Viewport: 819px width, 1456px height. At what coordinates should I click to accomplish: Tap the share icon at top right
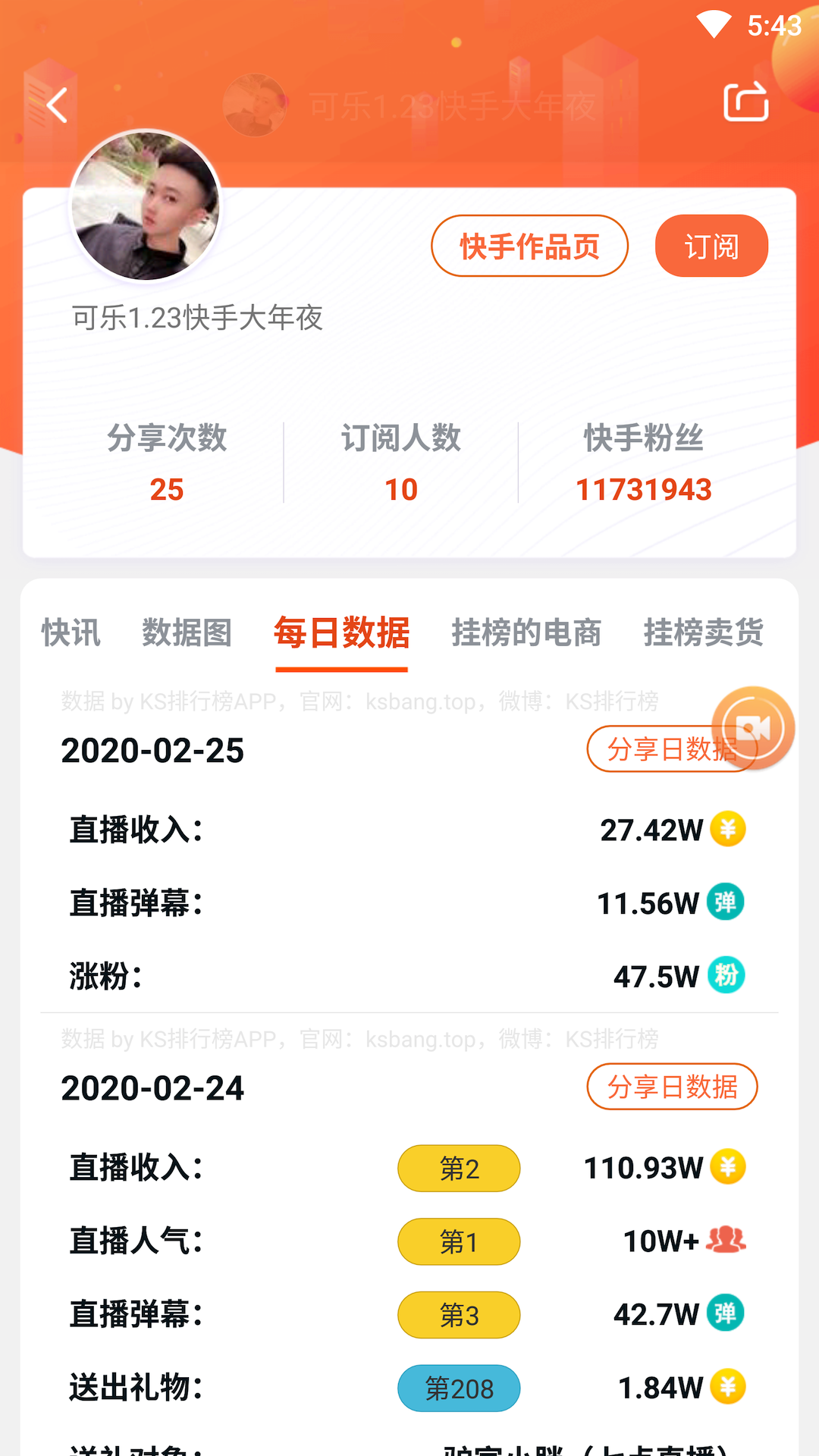[x=747, y=102]
